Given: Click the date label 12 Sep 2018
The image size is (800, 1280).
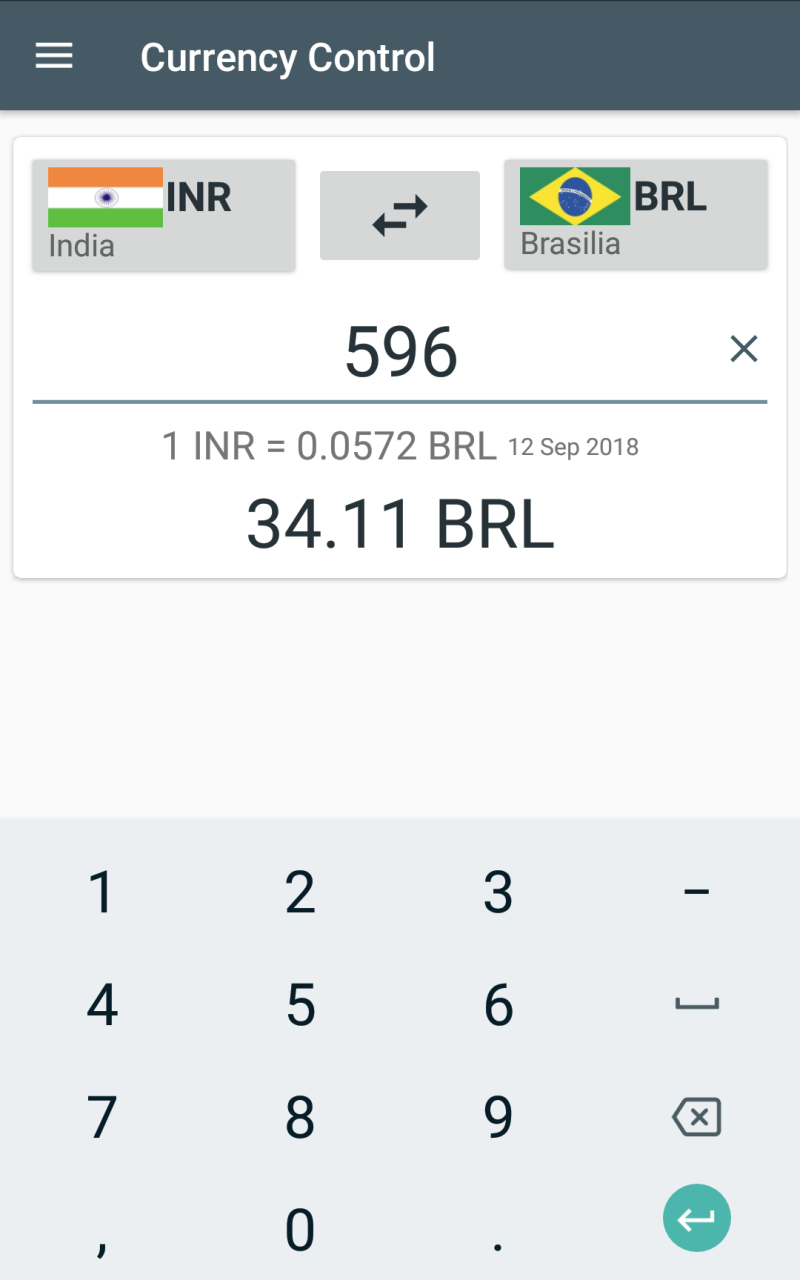Looking at the screenshot, I should [572, 447].
